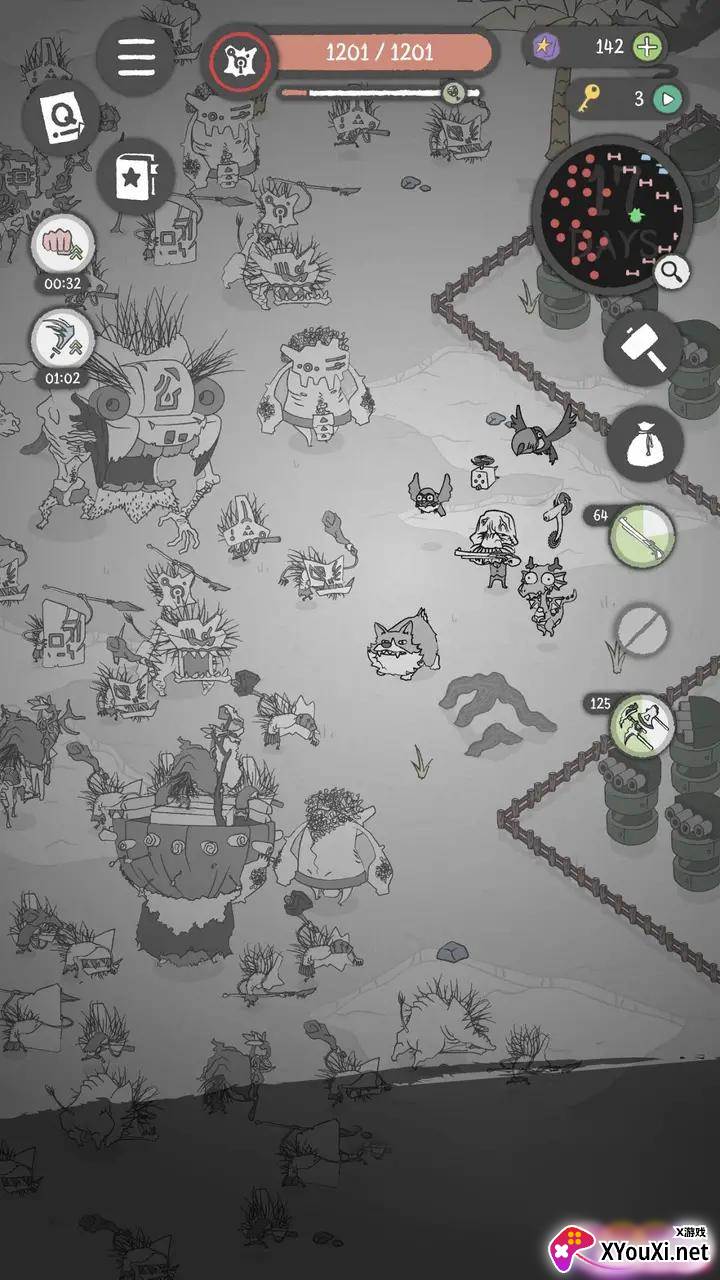Open the hammer build menu
The image size is (720, 1280).
tap(644, 347)
